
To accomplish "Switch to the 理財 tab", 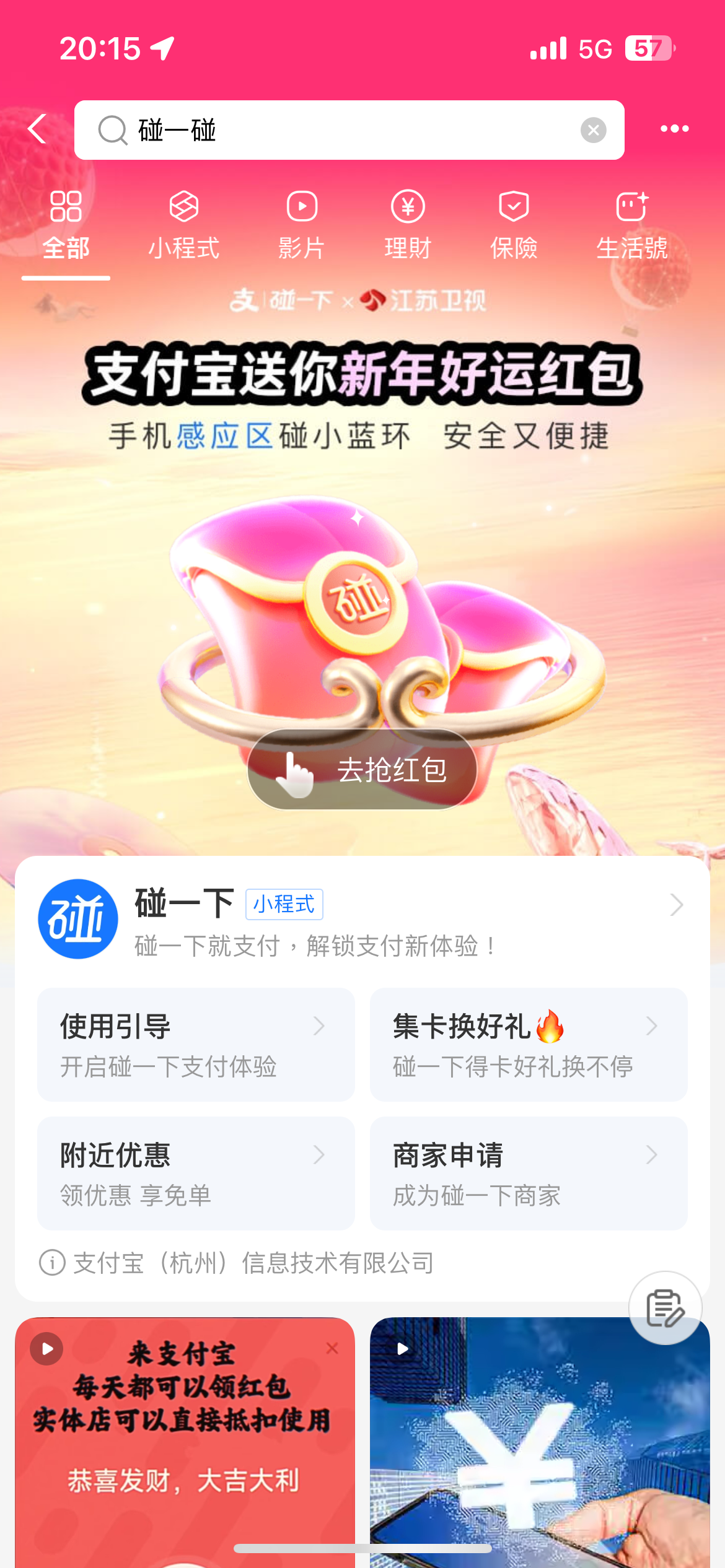I will pyautogui.click(x=408, y=226).
